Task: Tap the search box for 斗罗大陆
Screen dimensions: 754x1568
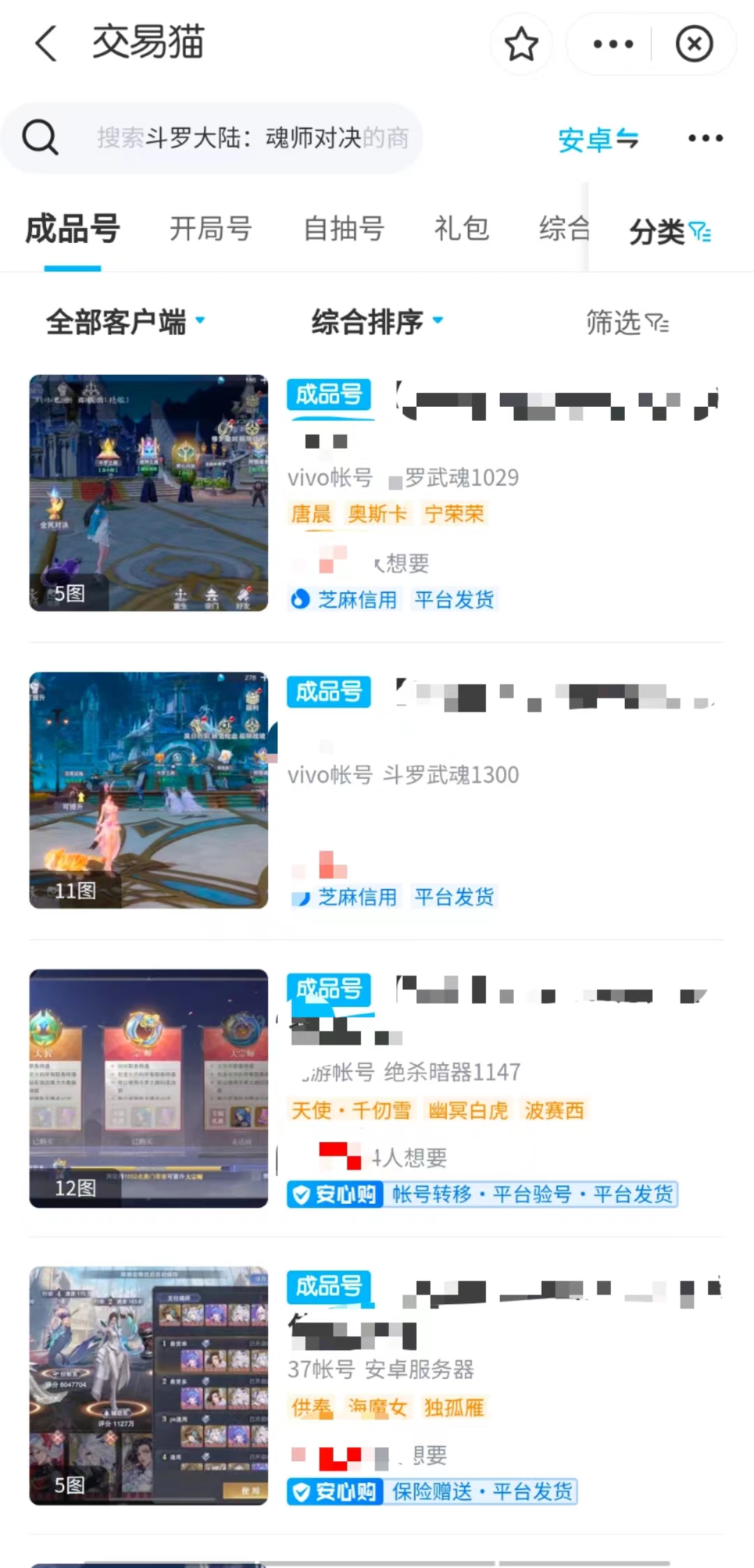Action: coord(251,137)
